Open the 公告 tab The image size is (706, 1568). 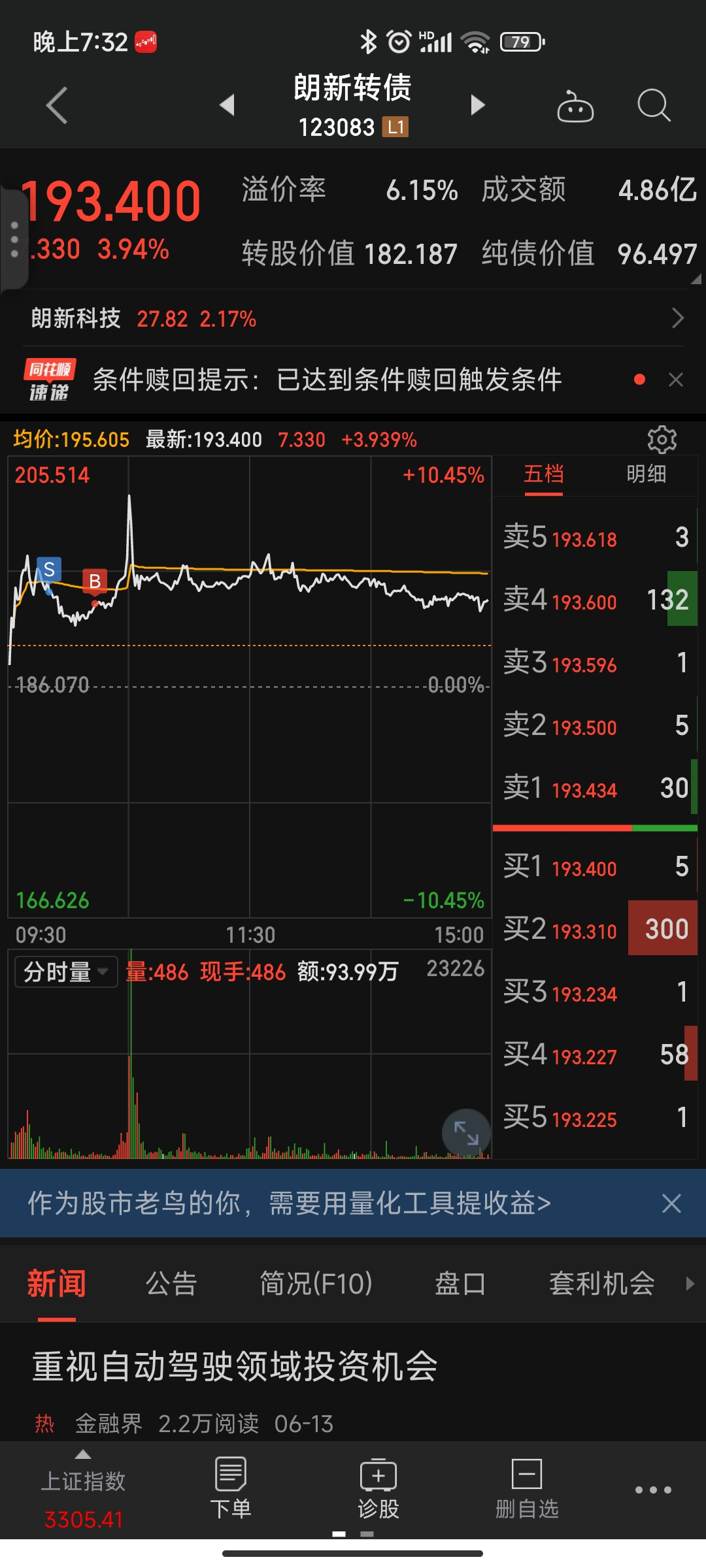[171, 1284]
